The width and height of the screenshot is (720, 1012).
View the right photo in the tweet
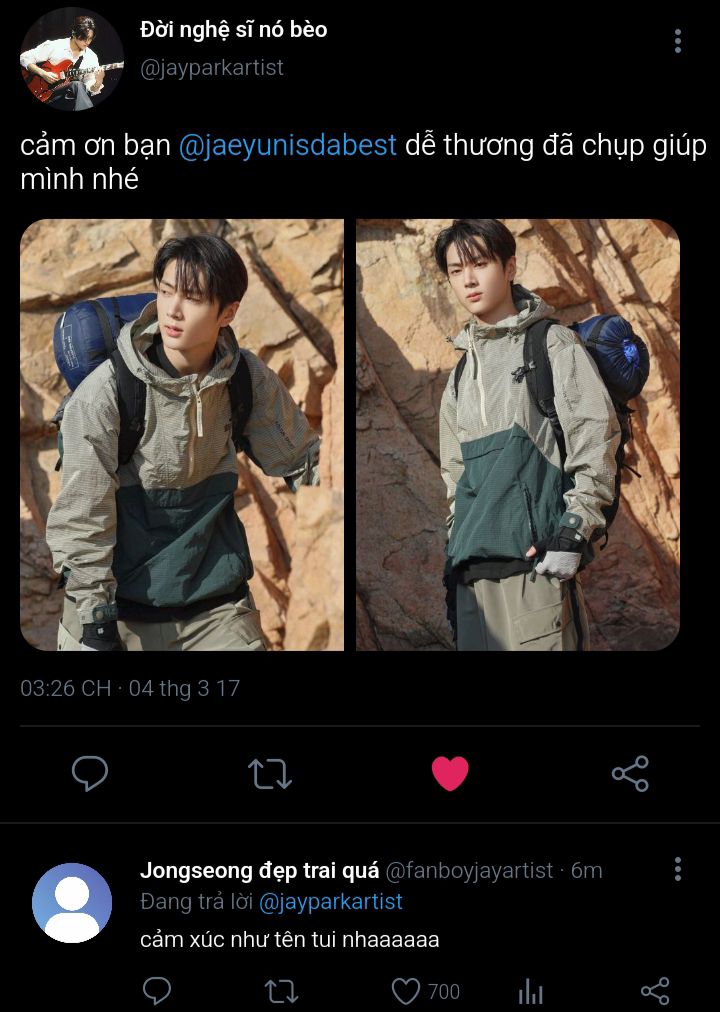click(x=518, y=435)
